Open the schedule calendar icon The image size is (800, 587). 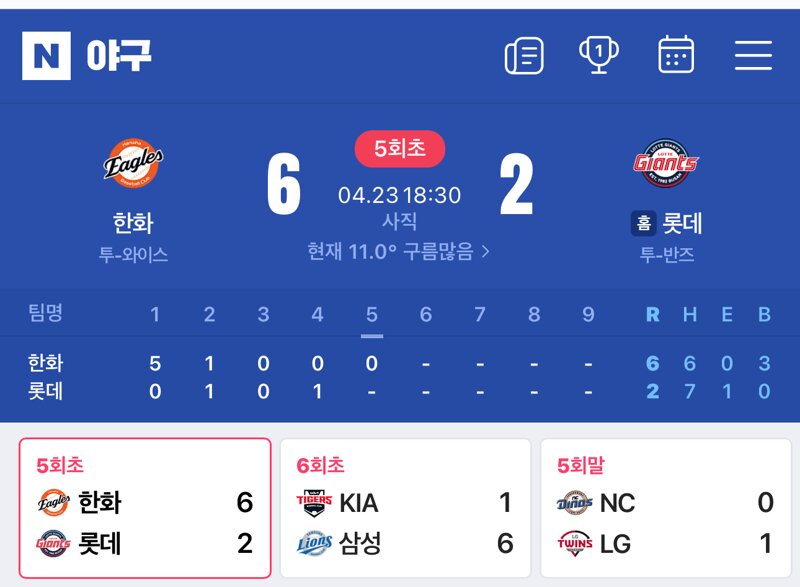point(676,54)
